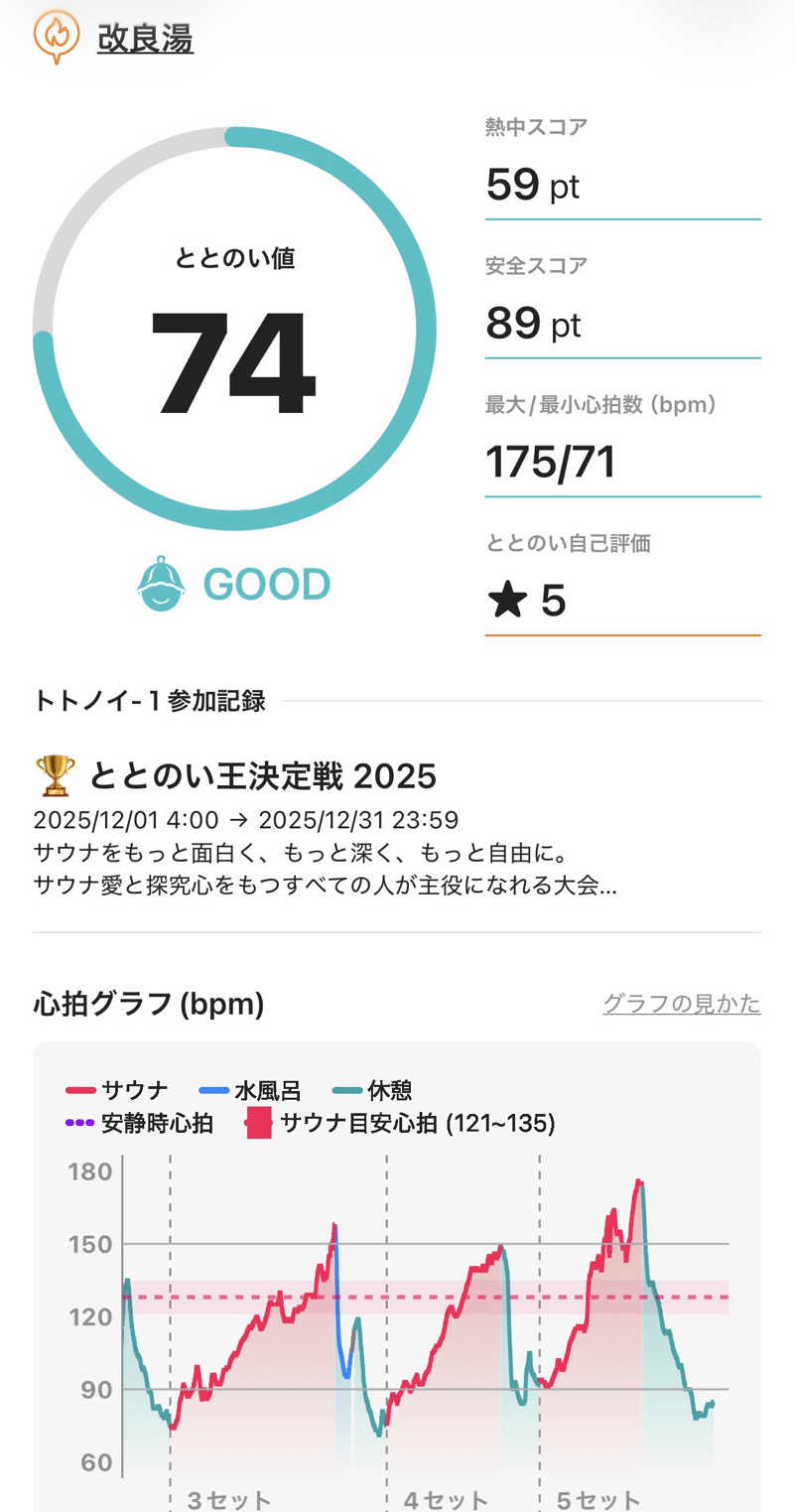Screen dimensions: 794x1512
Task: Open the 改良湯 sauna facility link
Action: (x=145, y=39)
